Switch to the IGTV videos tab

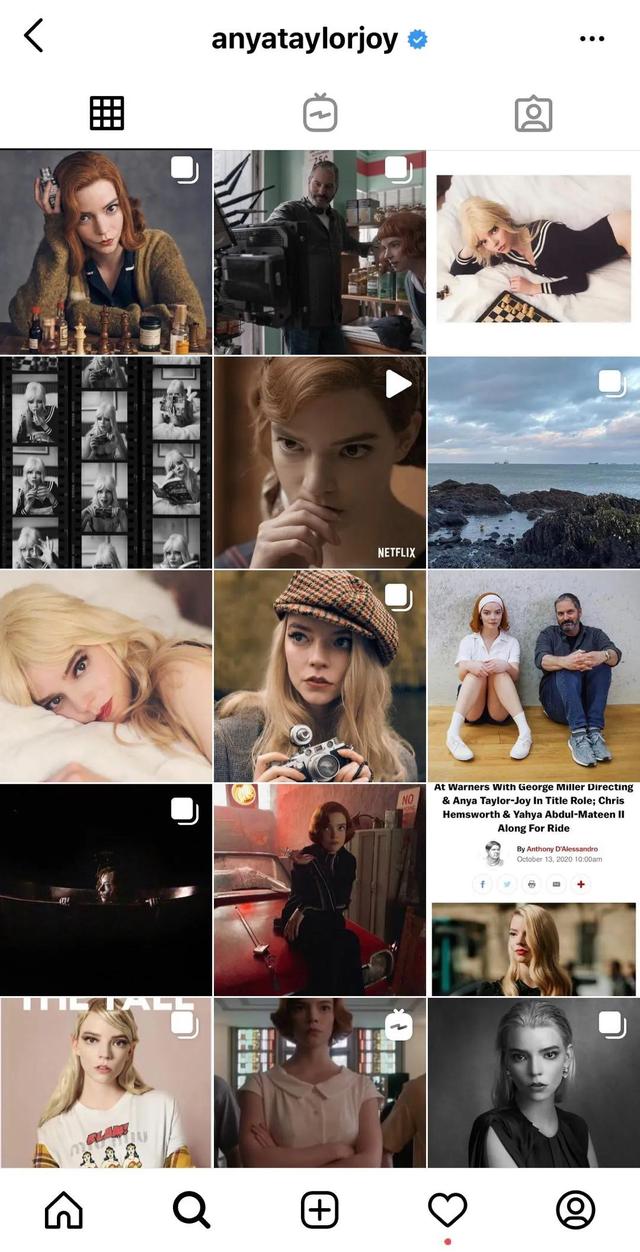[x=320, y=114]
